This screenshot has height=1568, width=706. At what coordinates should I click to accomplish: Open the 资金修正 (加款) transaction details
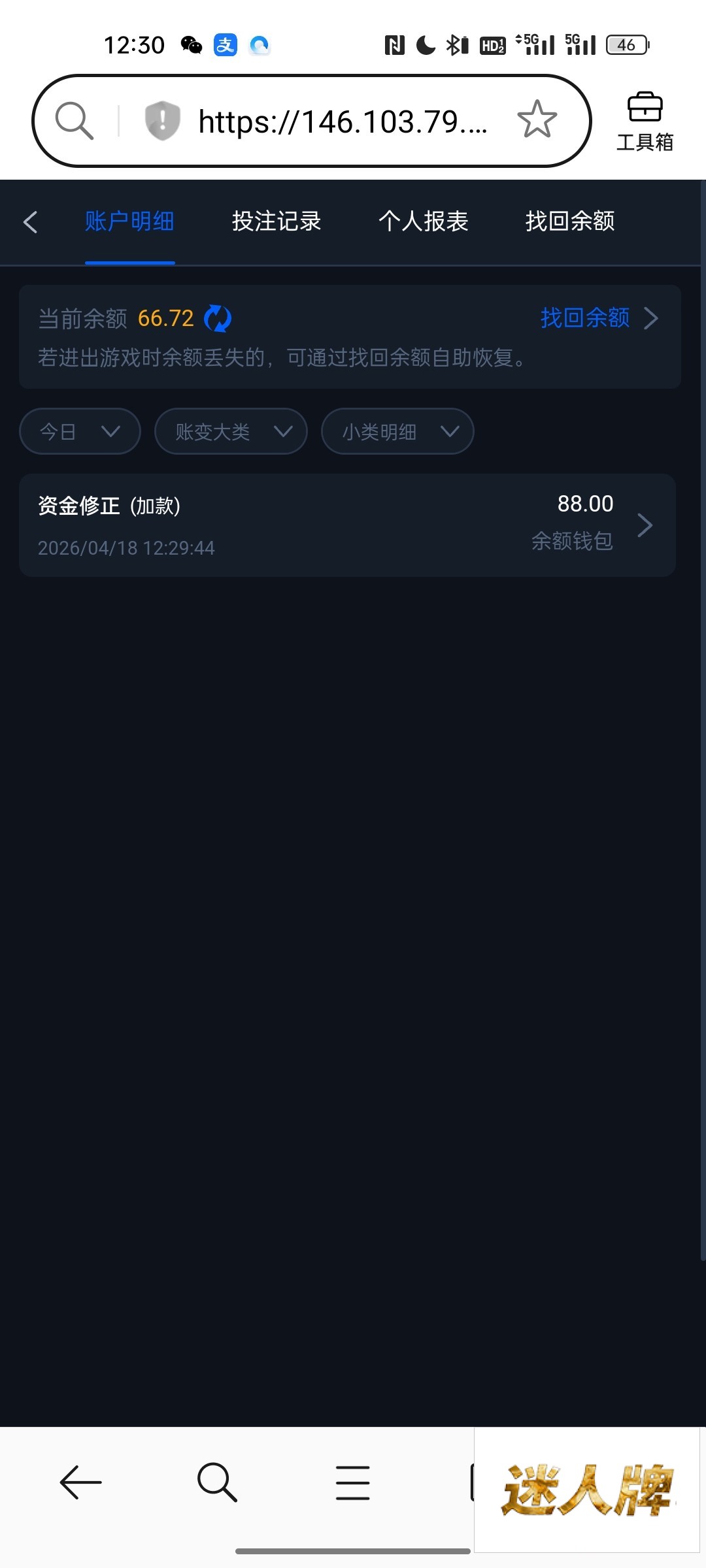click(347, 525)
